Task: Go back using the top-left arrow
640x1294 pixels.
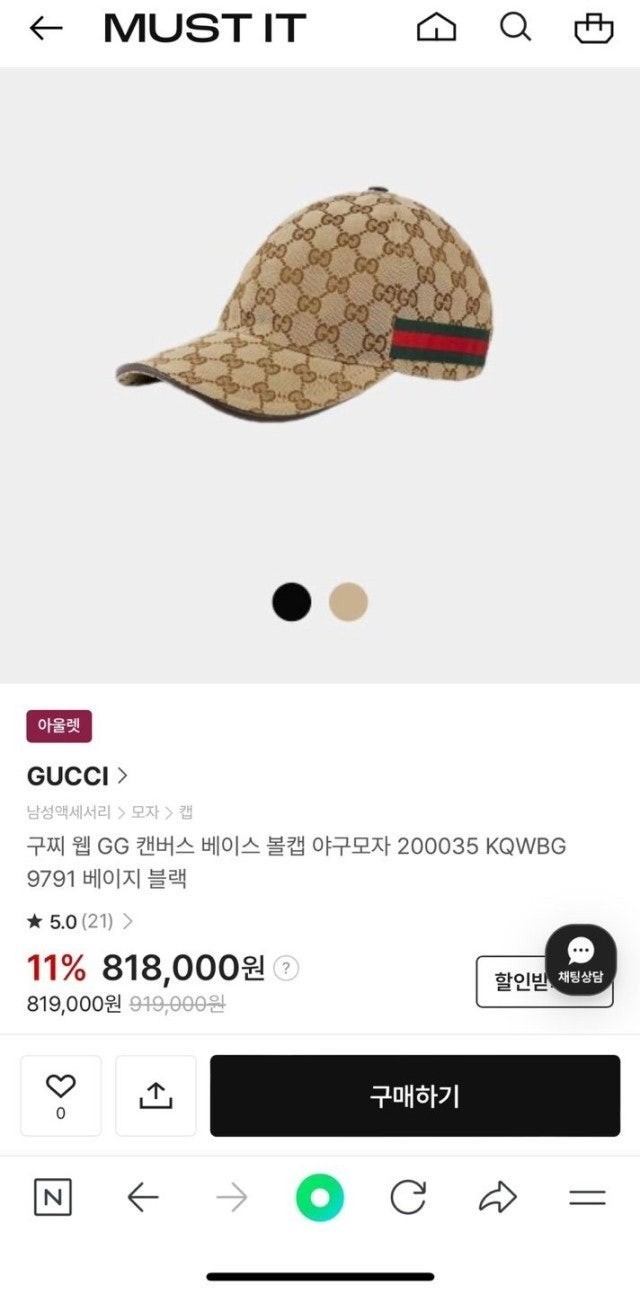Action: [46, 29]
